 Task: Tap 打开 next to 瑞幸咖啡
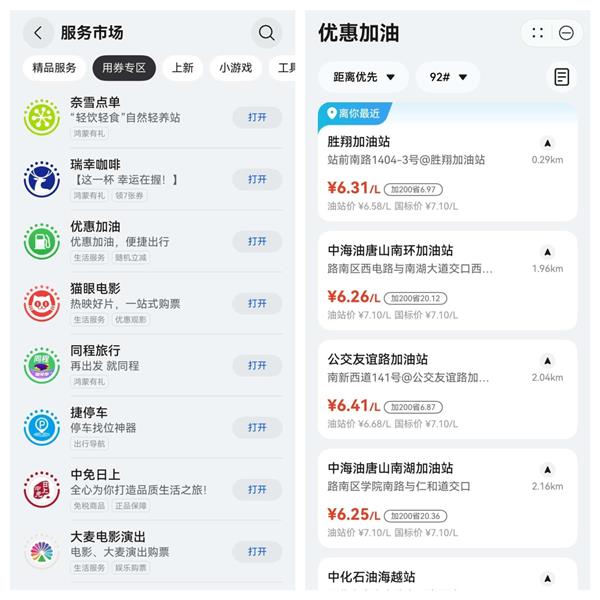click(257, 179)
